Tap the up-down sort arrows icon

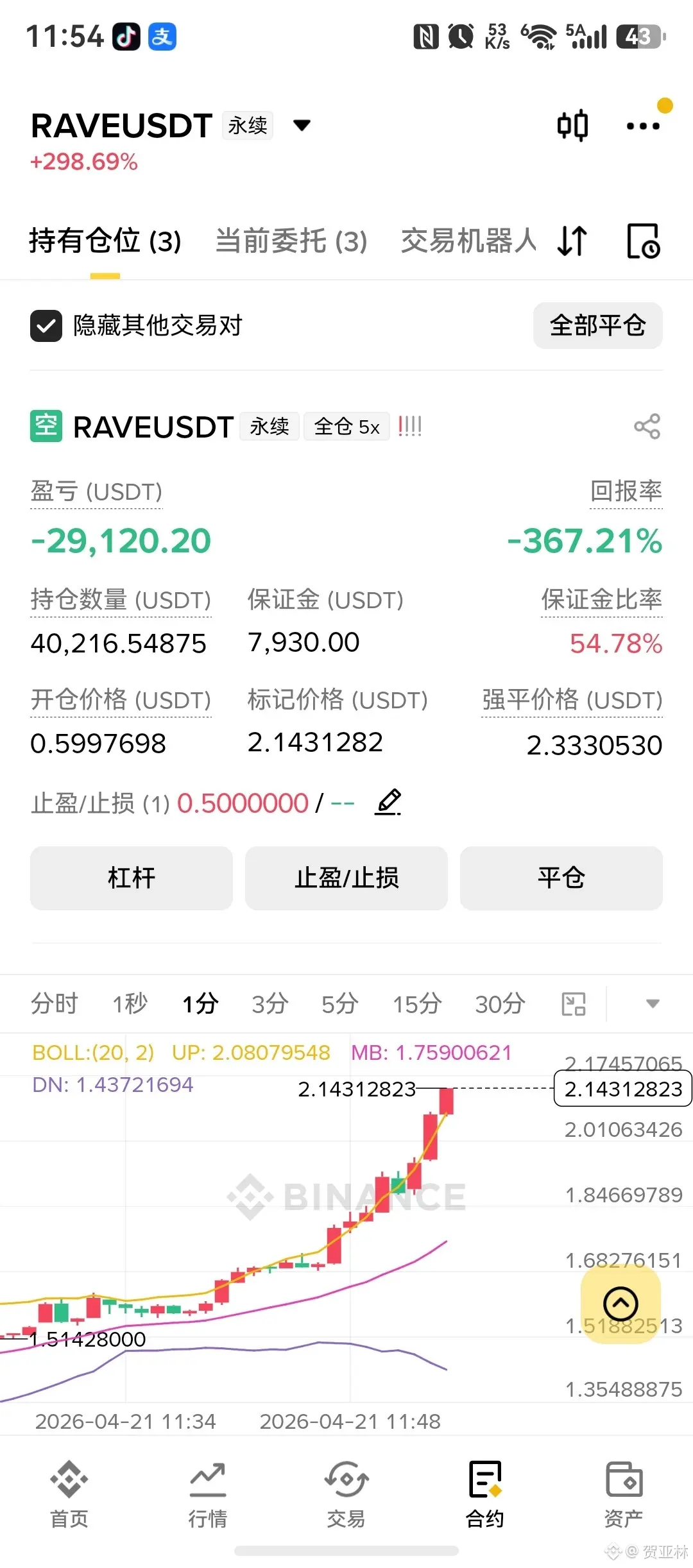pos(572,241)
